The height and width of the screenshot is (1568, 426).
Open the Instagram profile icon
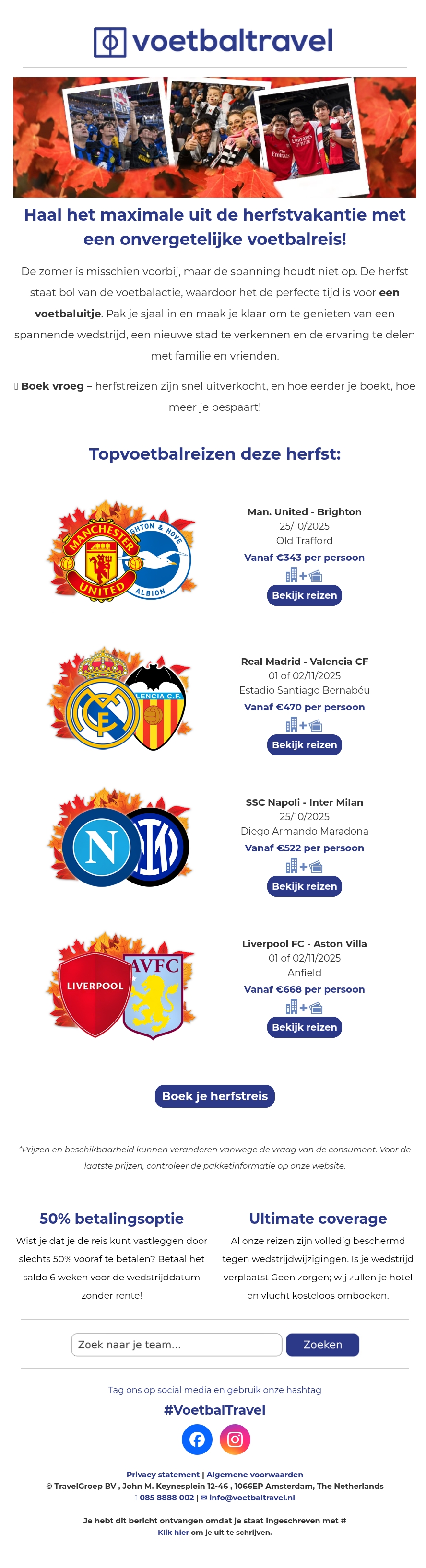[235, 1439]
